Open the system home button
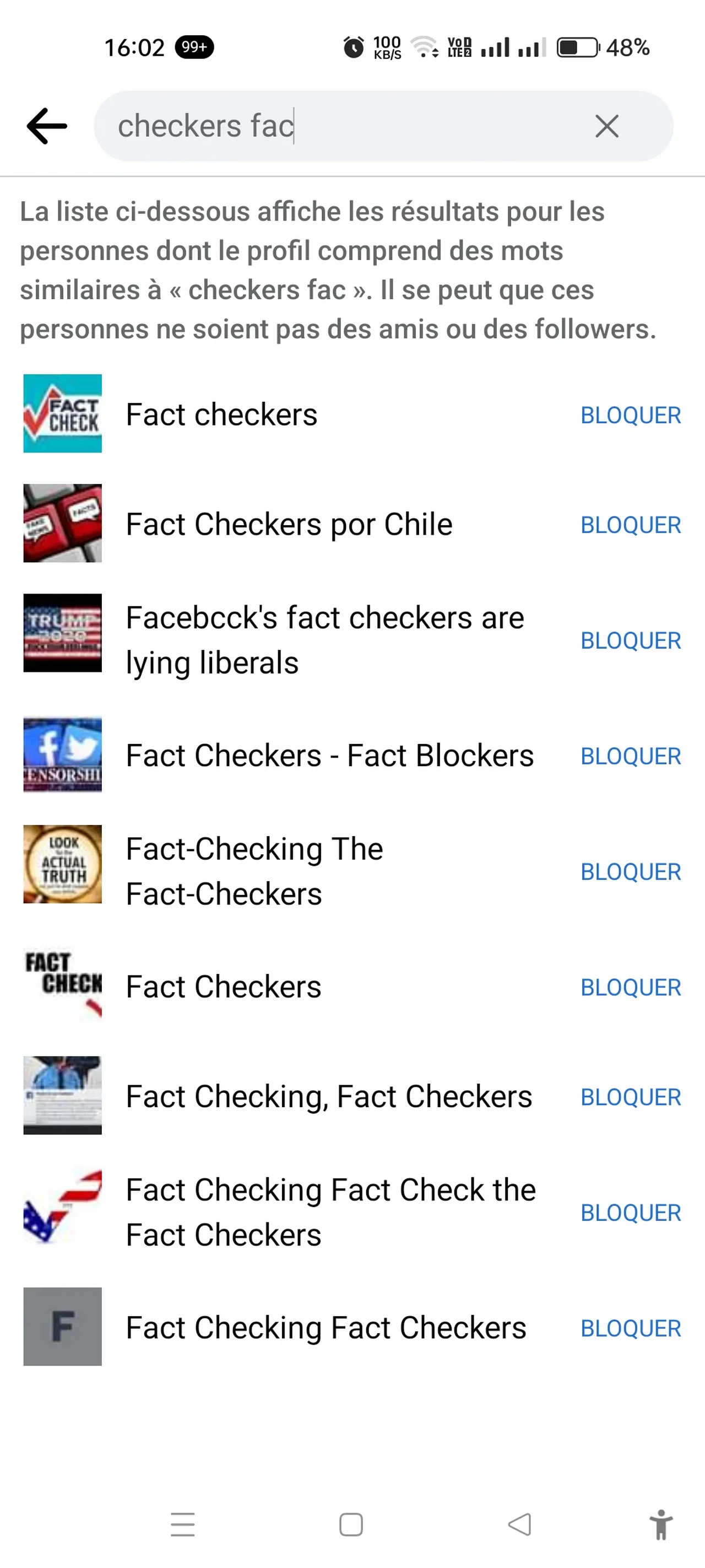The image size is (705, 1568). 351,1525
